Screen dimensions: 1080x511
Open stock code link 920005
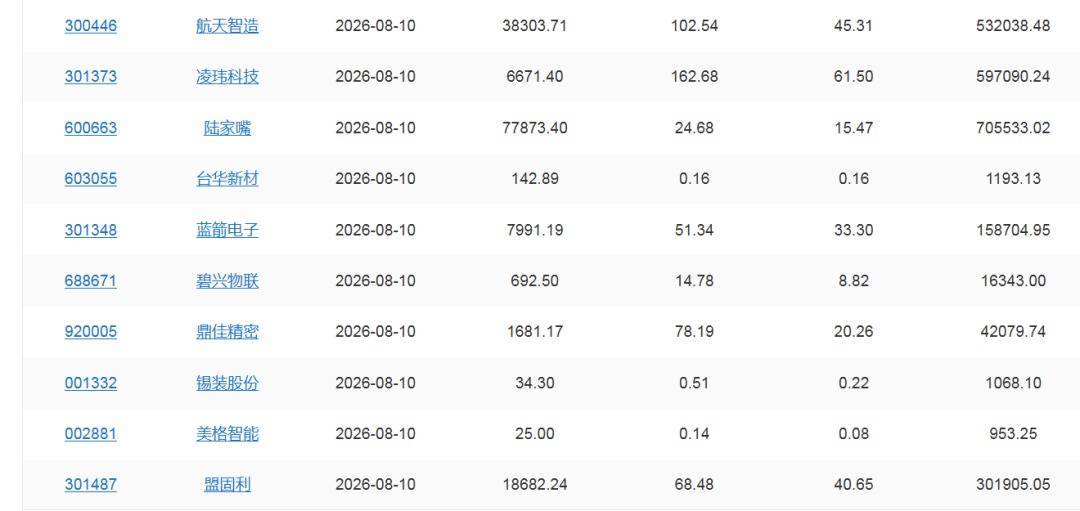[x=90, y=332]
